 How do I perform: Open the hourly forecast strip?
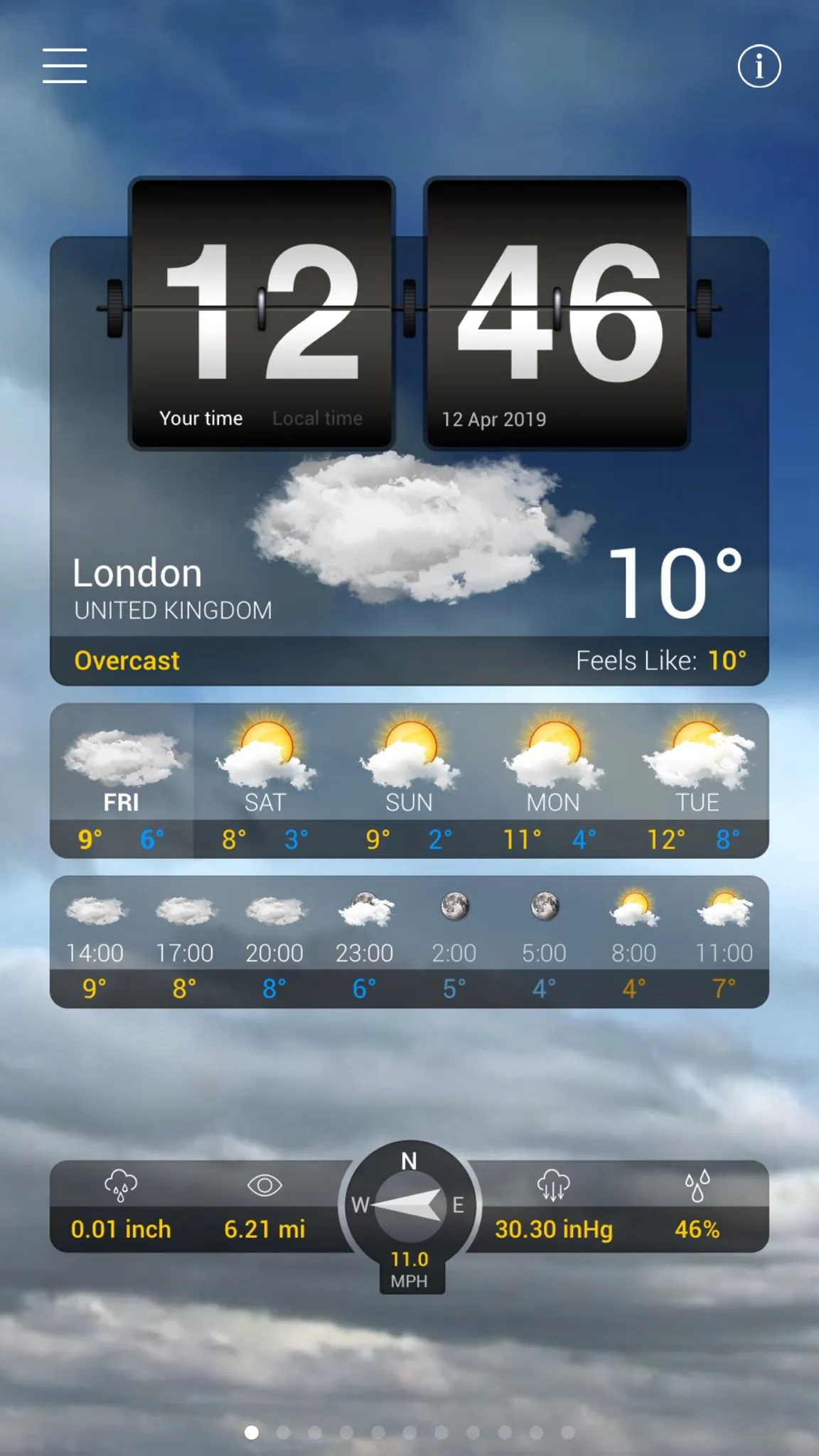409,942
